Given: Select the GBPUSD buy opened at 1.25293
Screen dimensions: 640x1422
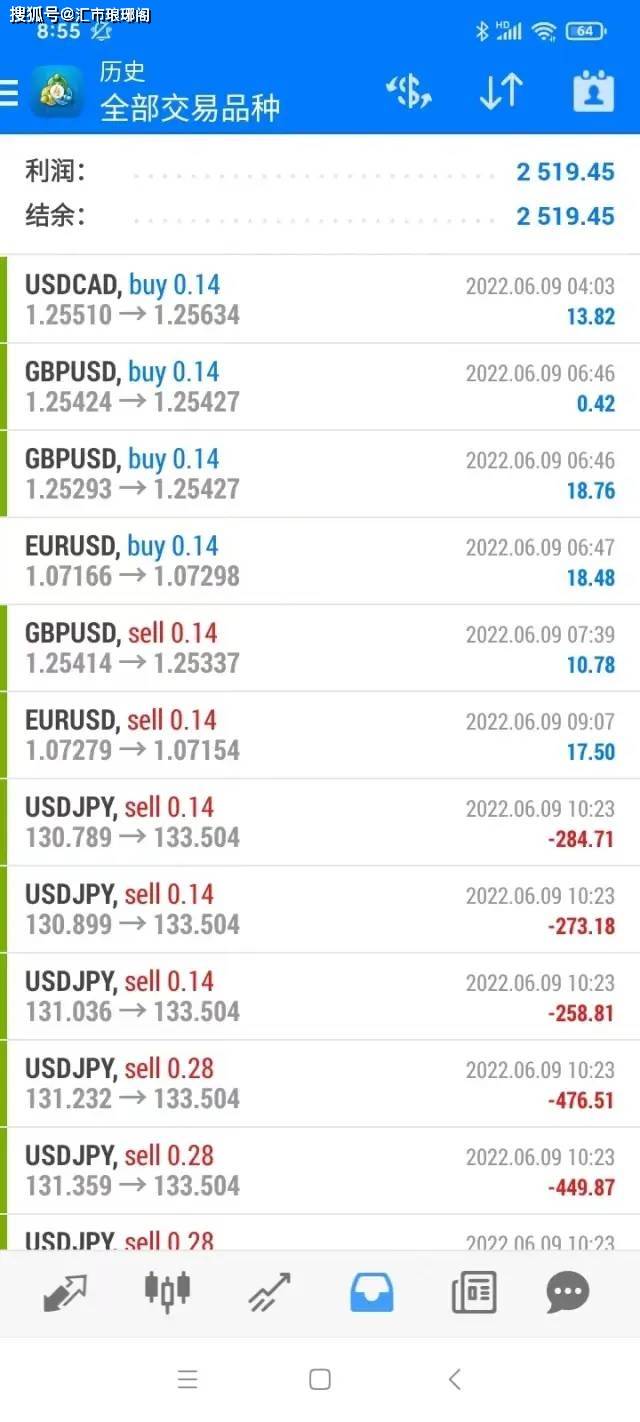Looking at the screenshot, I should point(320,474).
